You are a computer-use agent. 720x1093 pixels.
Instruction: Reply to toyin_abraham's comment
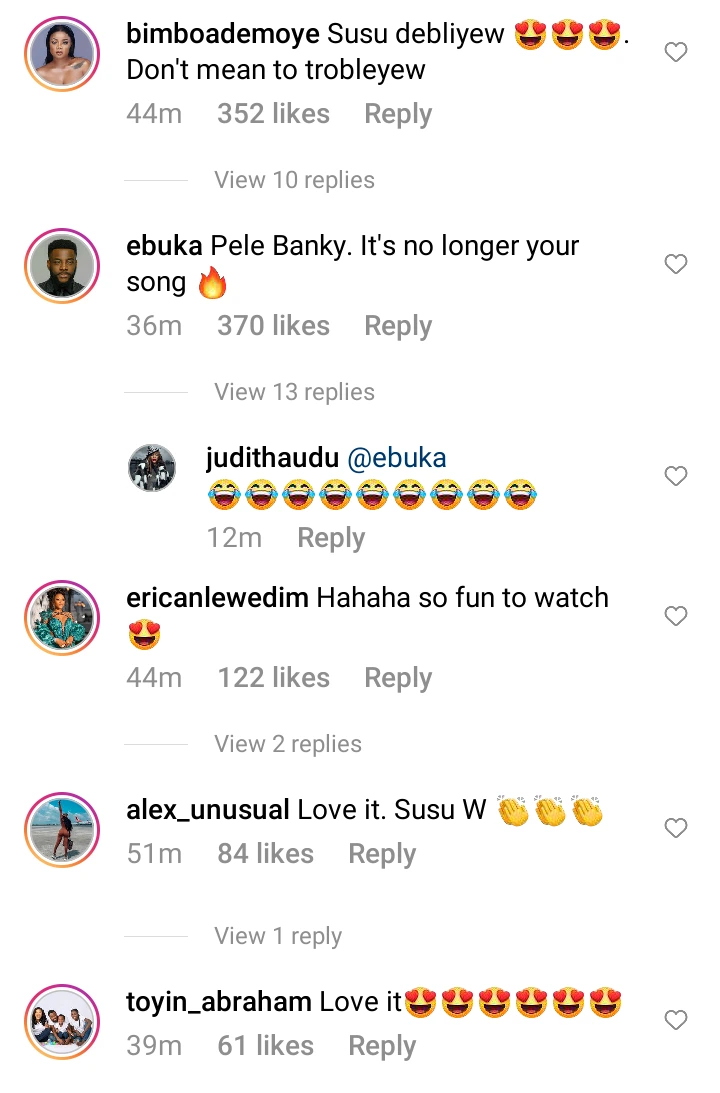click(x=382, y=1047)
